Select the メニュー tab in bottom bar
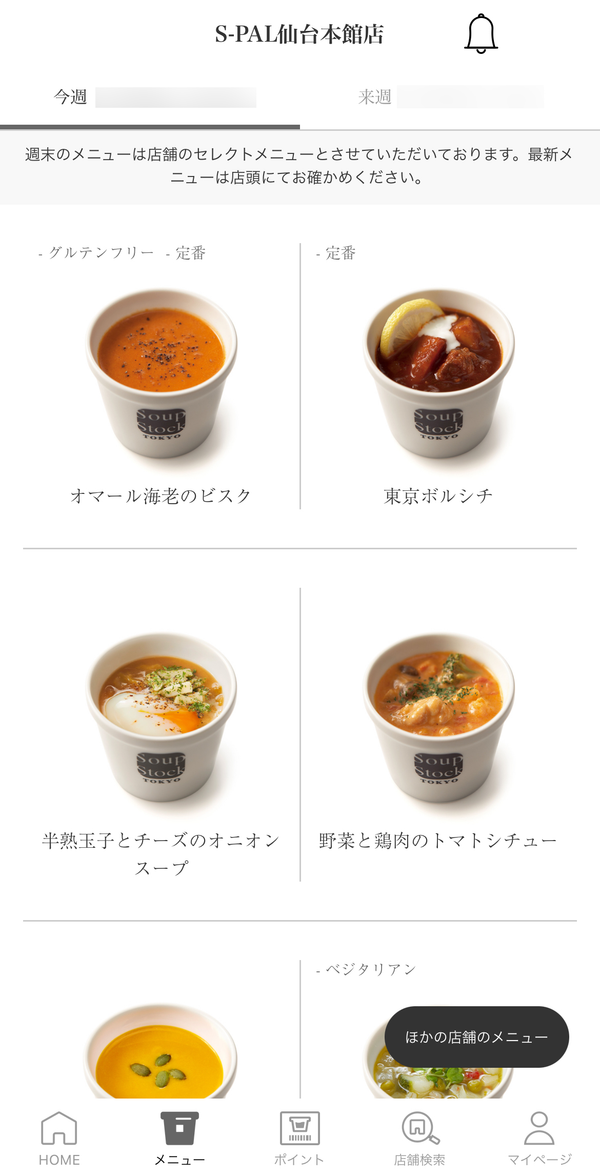600x1174 pixels. (x=180, y=1138)
